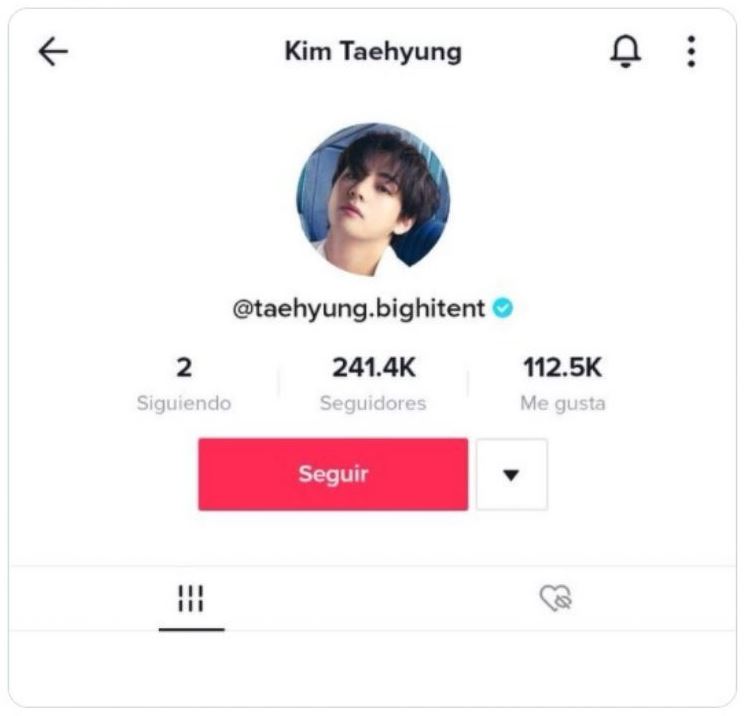This screenshot has width=748, height=716.
Task: View Kim Taehyung's profile picture
Action: click(373, 200)
